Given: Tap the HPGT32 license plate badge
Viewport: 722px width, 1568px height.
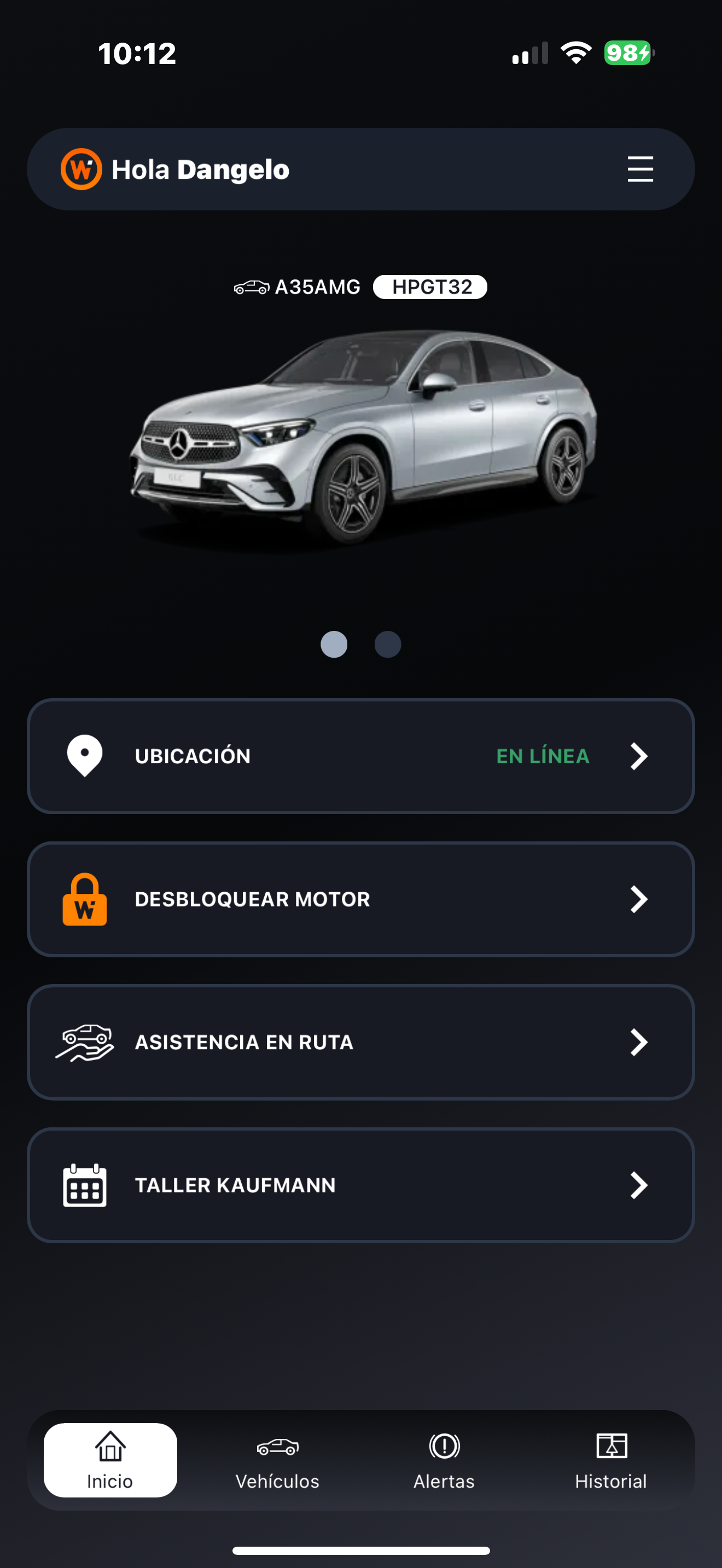Looking at the screenshot, I should pos(430,286).
